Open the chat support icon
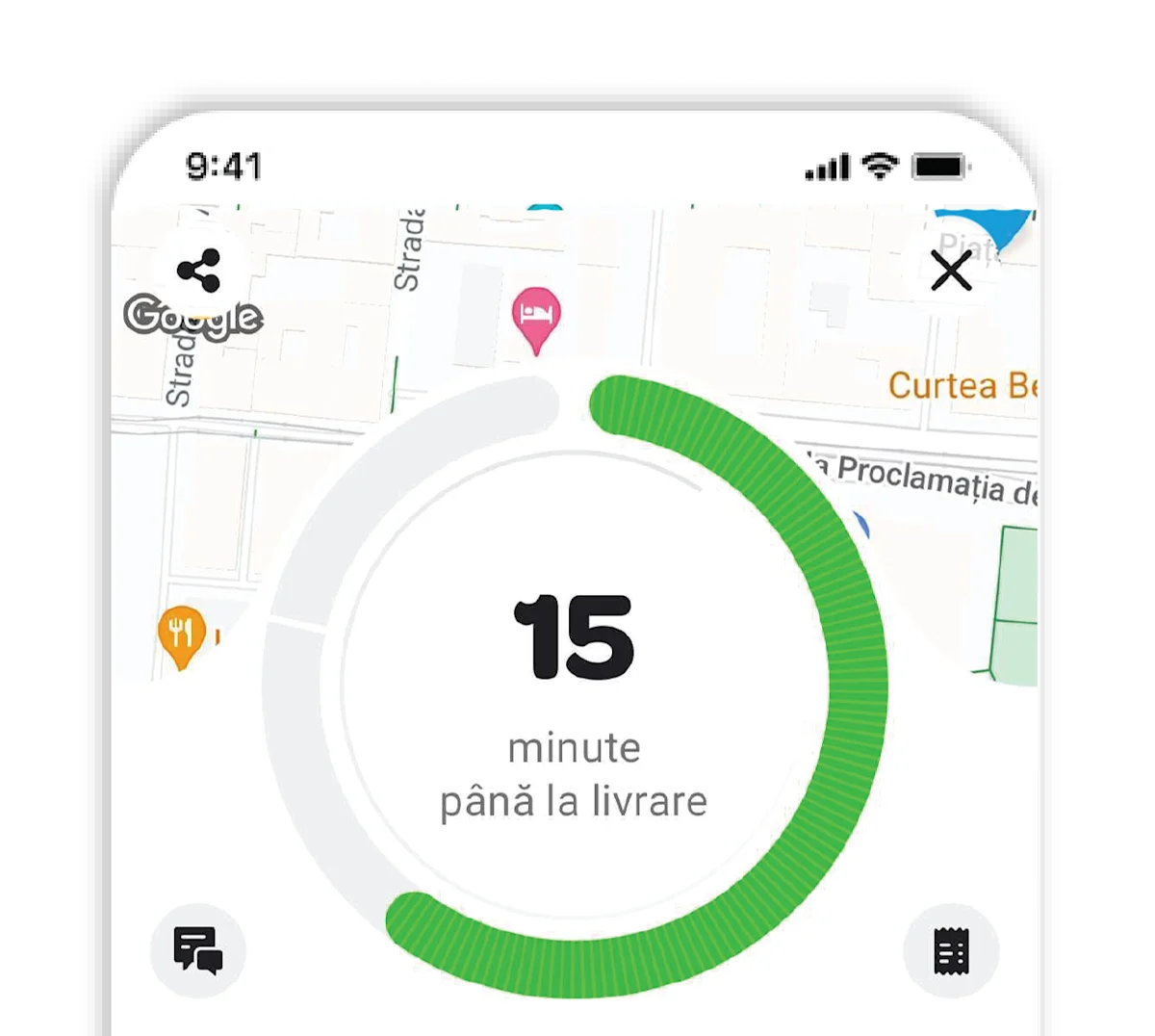Viewport: 1155px width, 1036px height. (198, 951)
